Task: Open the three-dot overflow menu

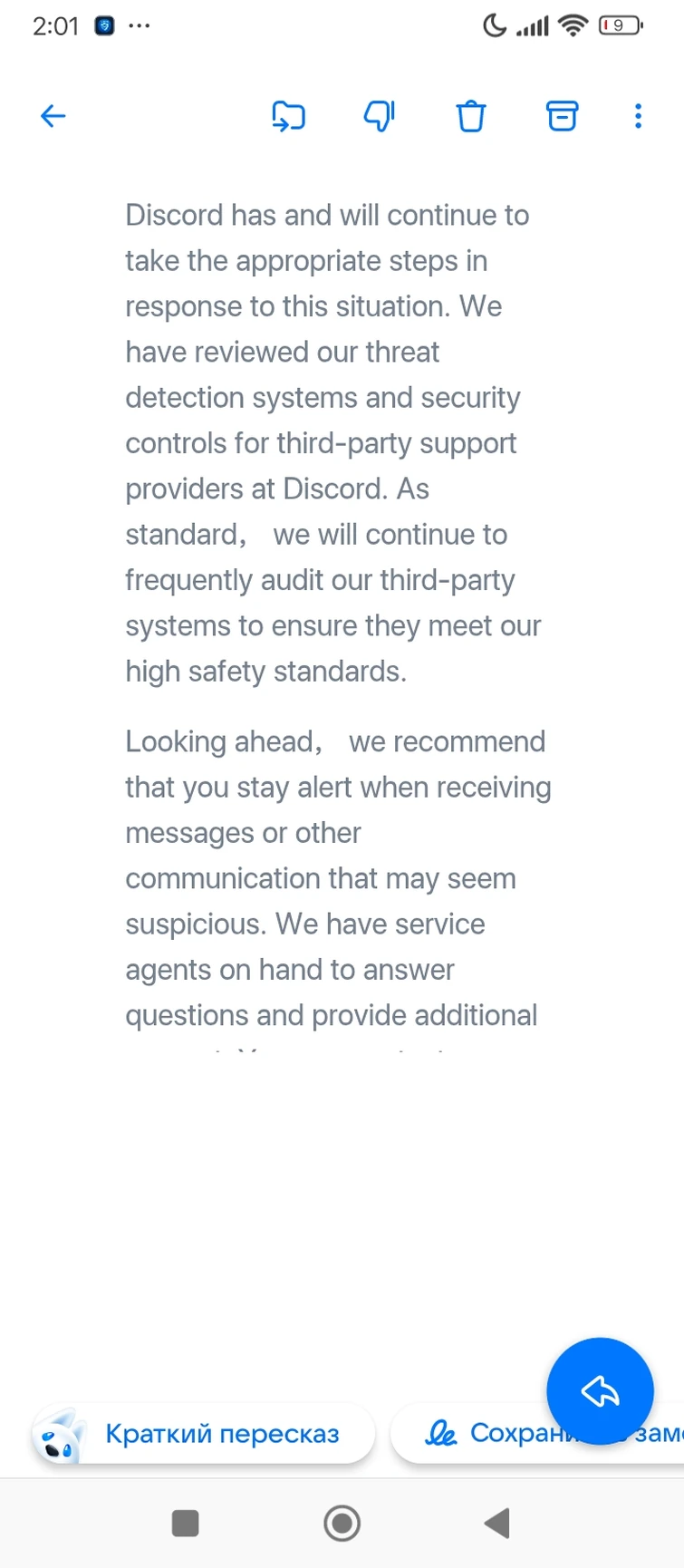Action: click(639, 116)
